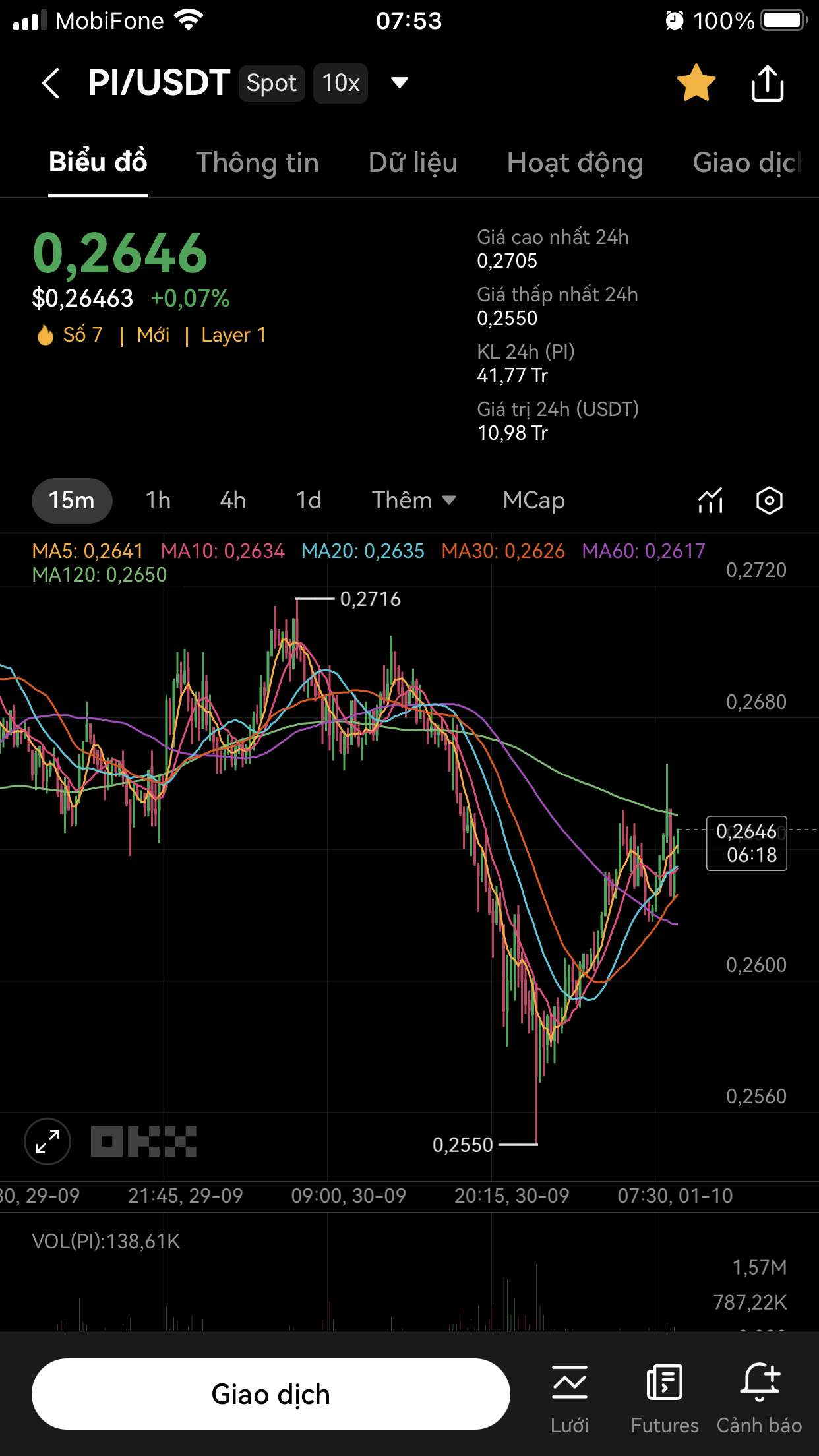Open chart settings hexagon icon
Image resolution: width=819 pixels, height=1456 pixels.
coord(769,501)
